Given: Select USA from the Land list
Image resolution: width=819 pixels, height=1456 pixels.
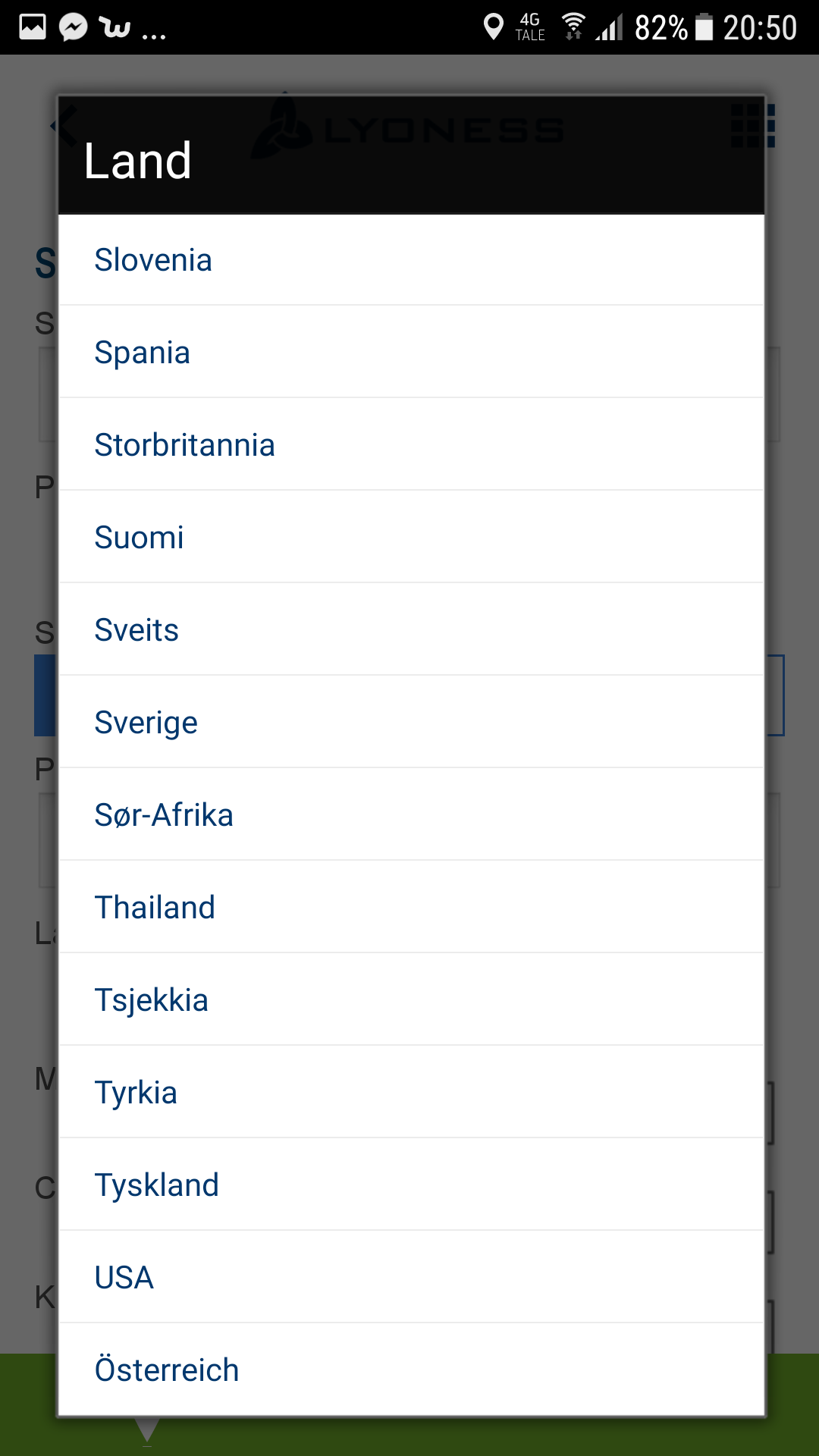Looking at the screenshot, I should coord(411,1278).
